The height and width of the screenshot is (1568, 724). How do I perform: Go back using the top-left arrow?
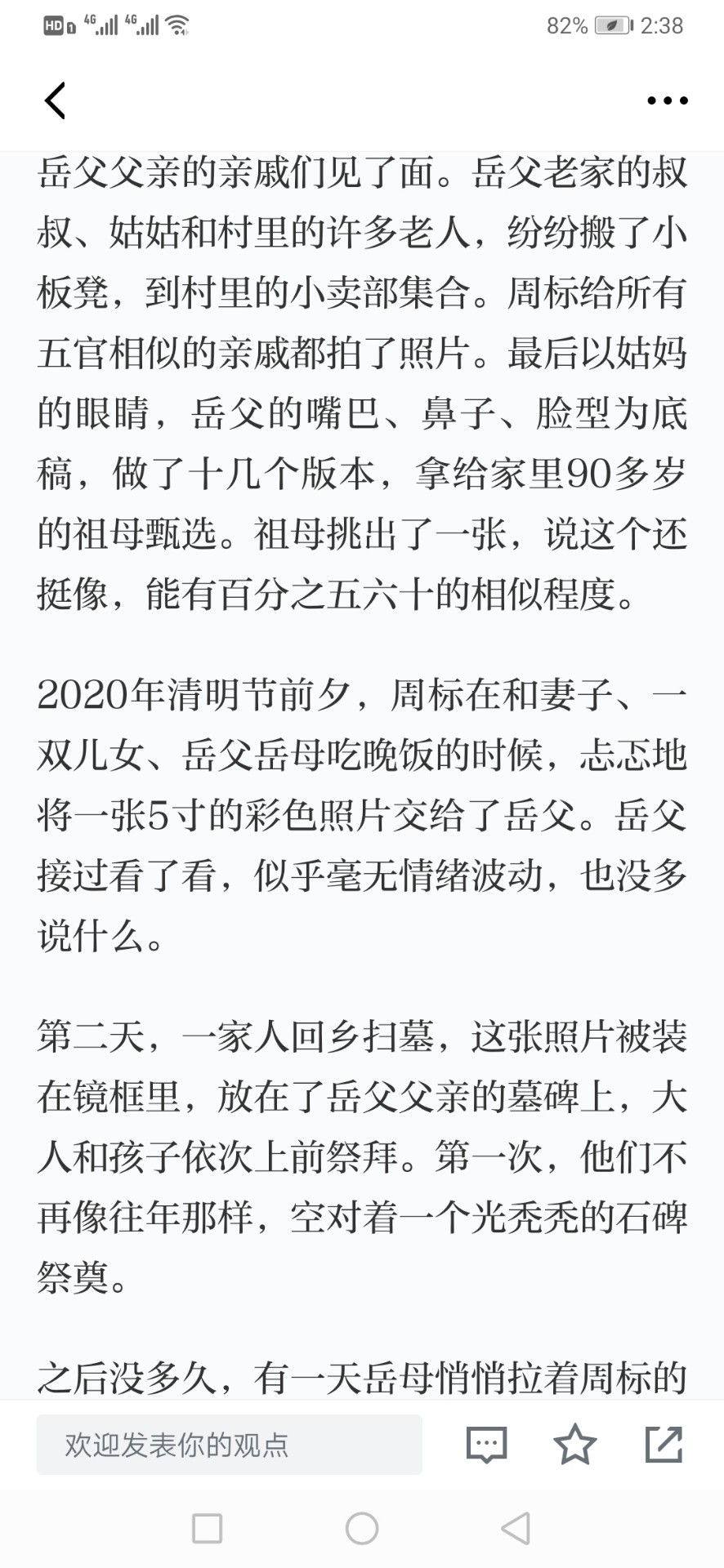[55, 100]
